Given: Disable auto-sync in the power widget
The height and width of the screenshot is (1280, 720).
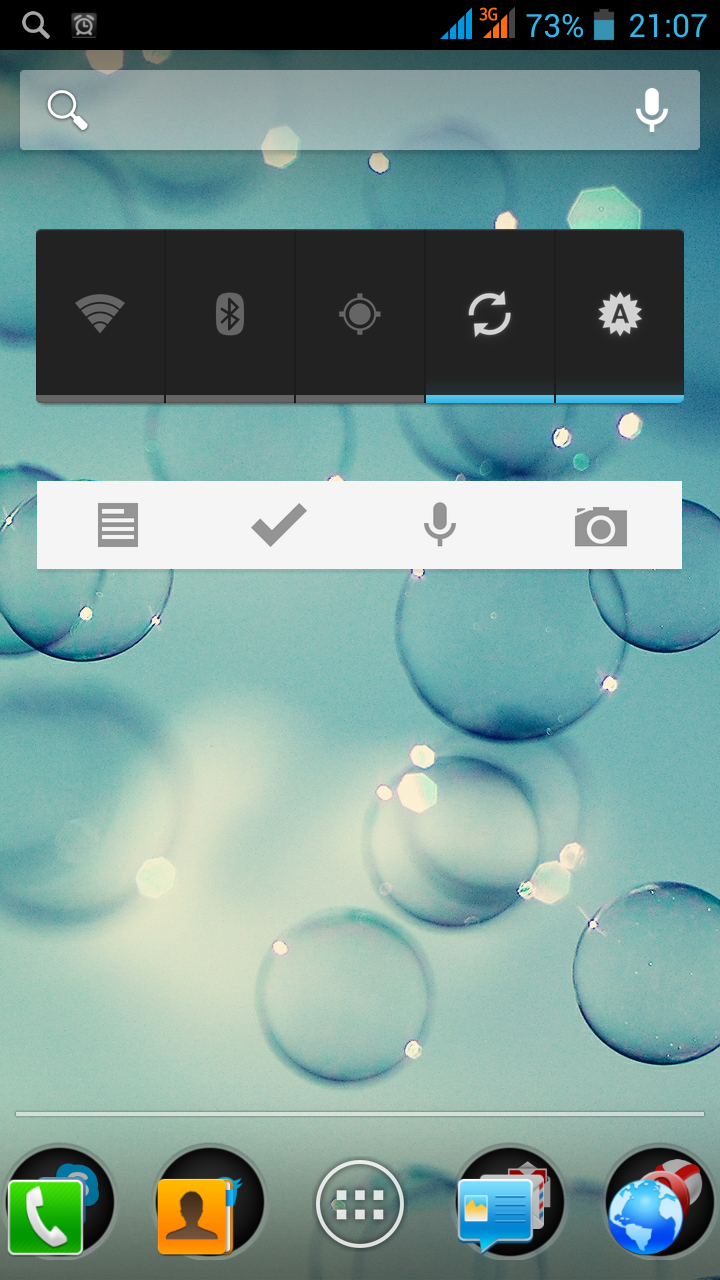Looking at the screenshot, I should 490,316.
